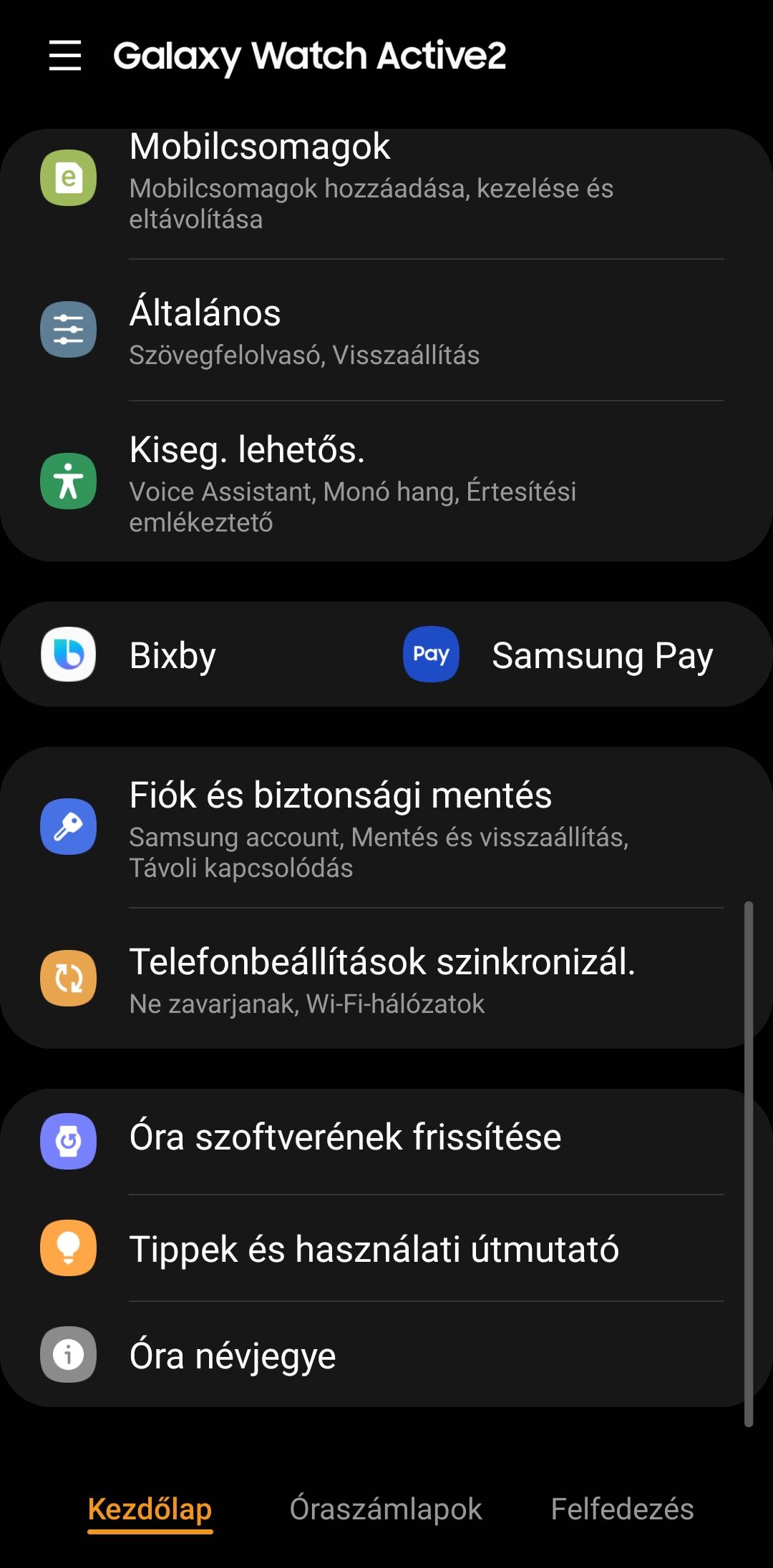Open the Általános settings row
Viewport: 773px width, 1568px height.
[386, 330]
